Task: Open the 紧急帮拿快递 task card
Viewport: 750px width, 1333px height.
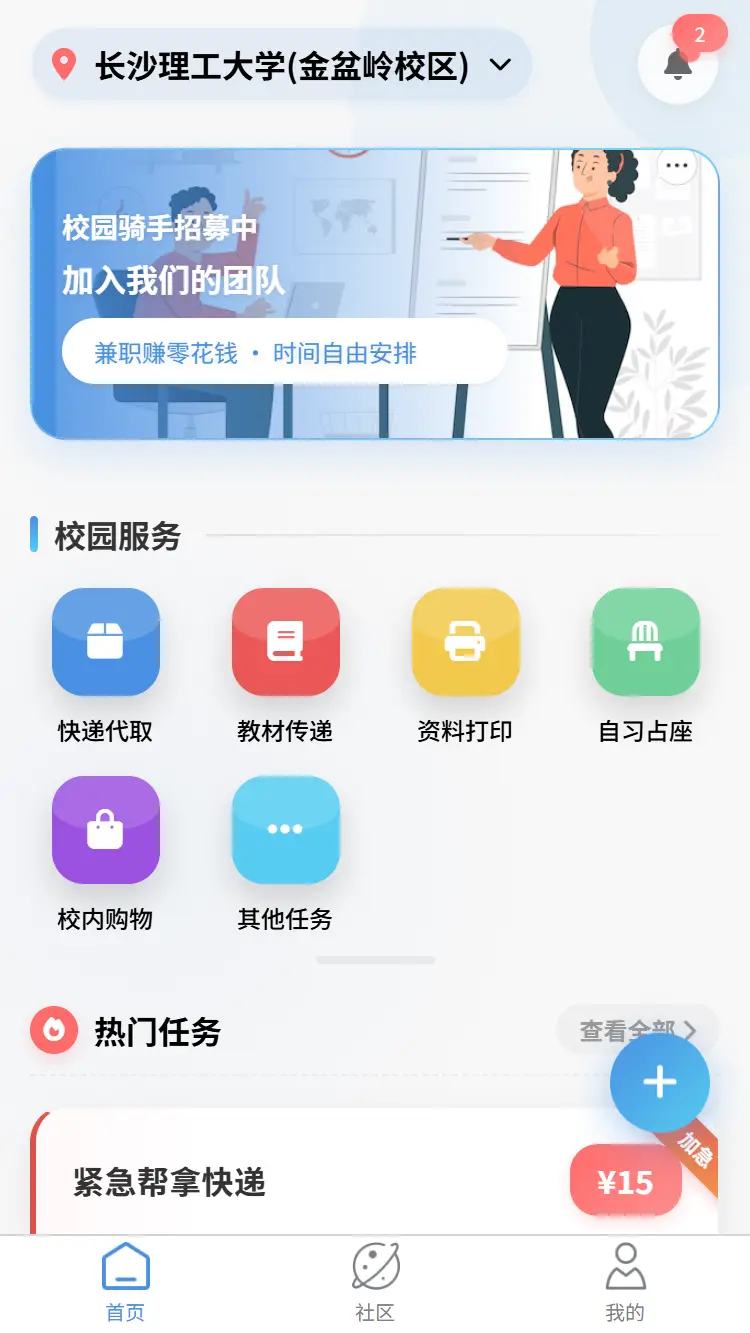Action: click(300, 1183)
